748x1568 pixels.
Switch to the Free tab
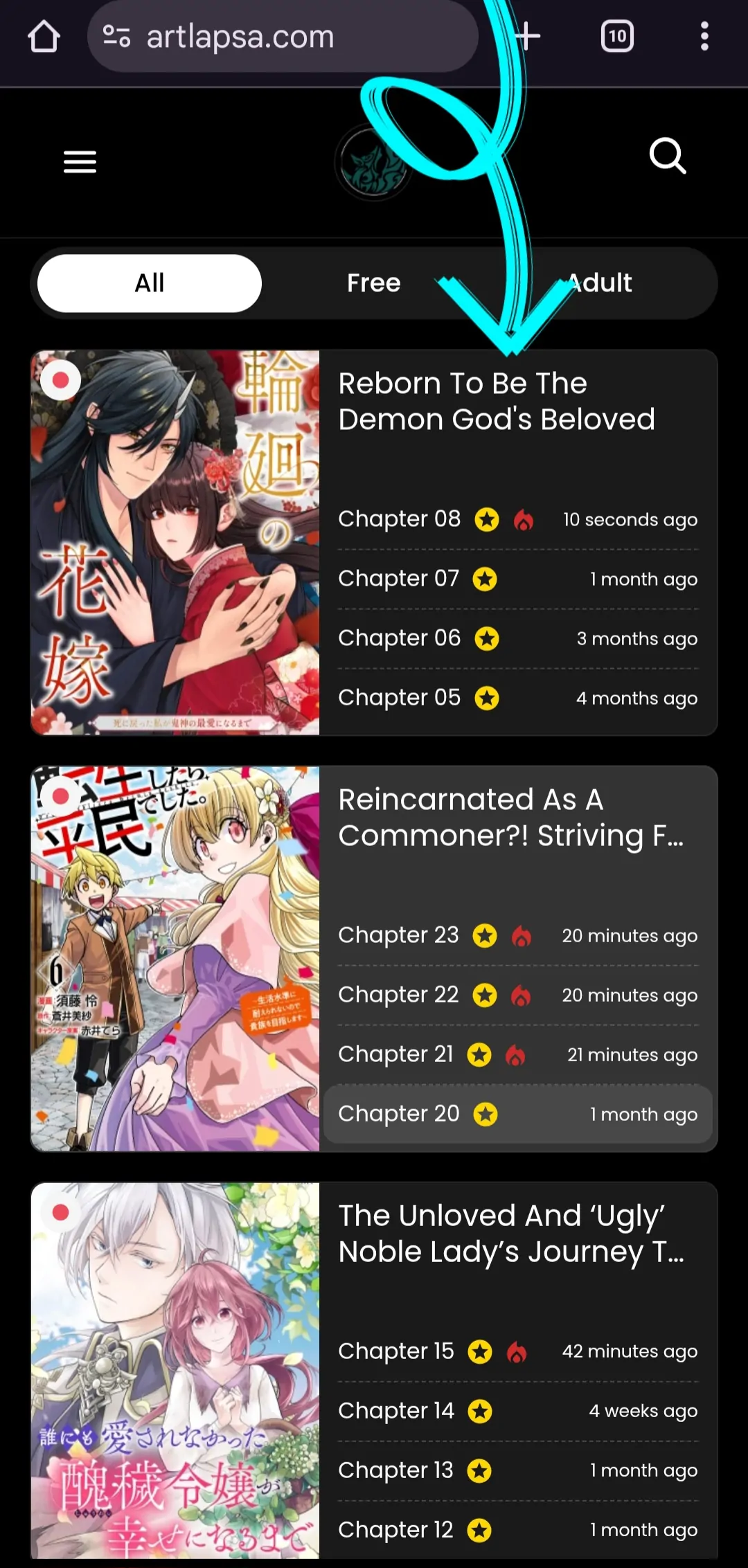click(x=373, y=283)
